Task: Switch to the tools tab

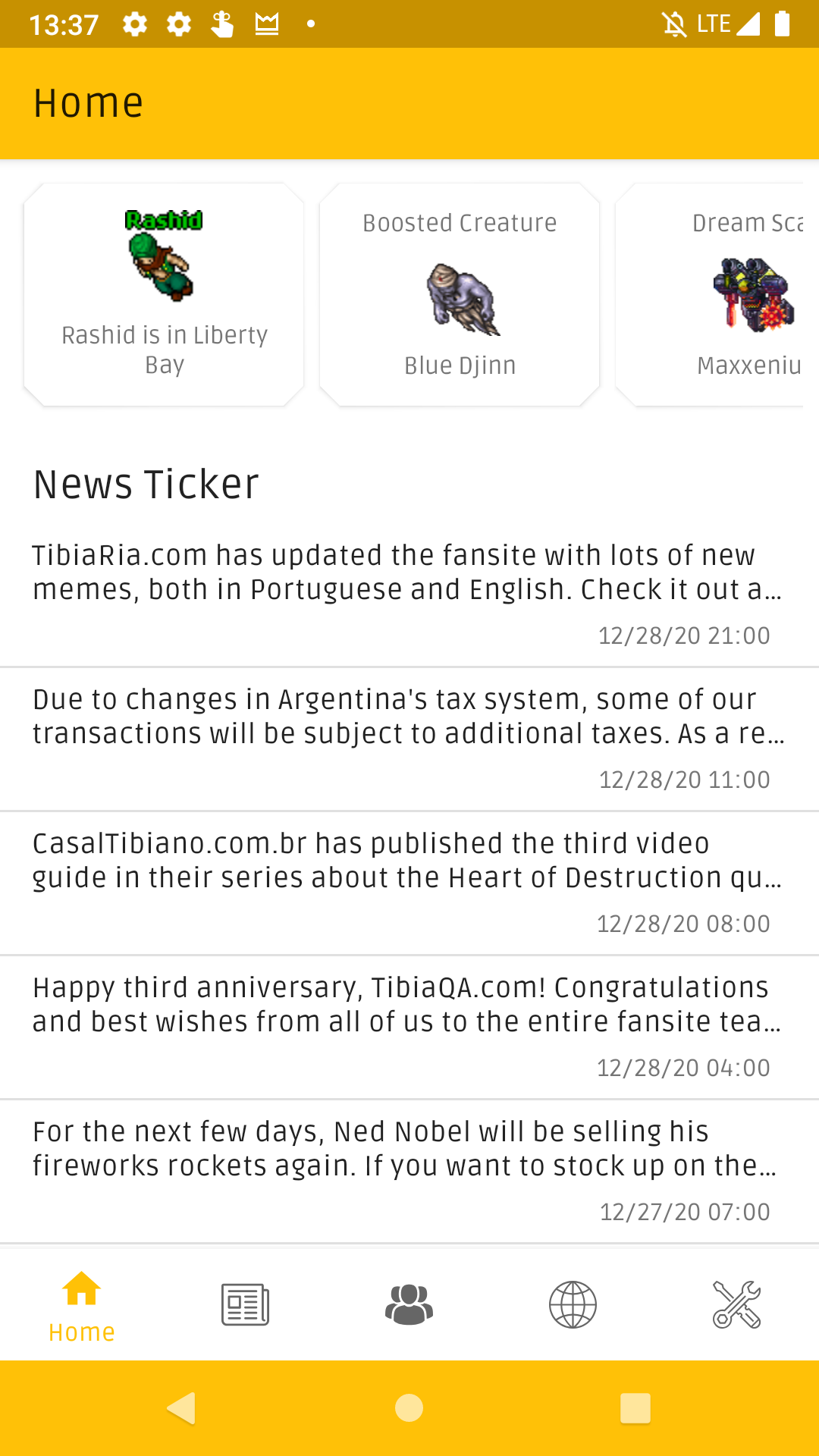Action: (x=736, y=1304)
